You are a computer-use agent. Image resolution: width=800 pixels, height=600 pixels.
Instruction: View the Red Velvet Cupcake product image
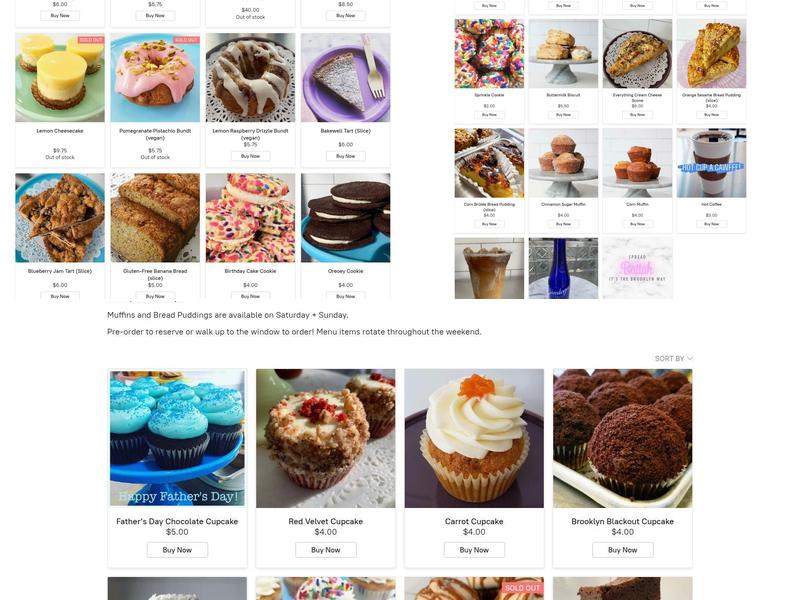click(x=325, y=438)
